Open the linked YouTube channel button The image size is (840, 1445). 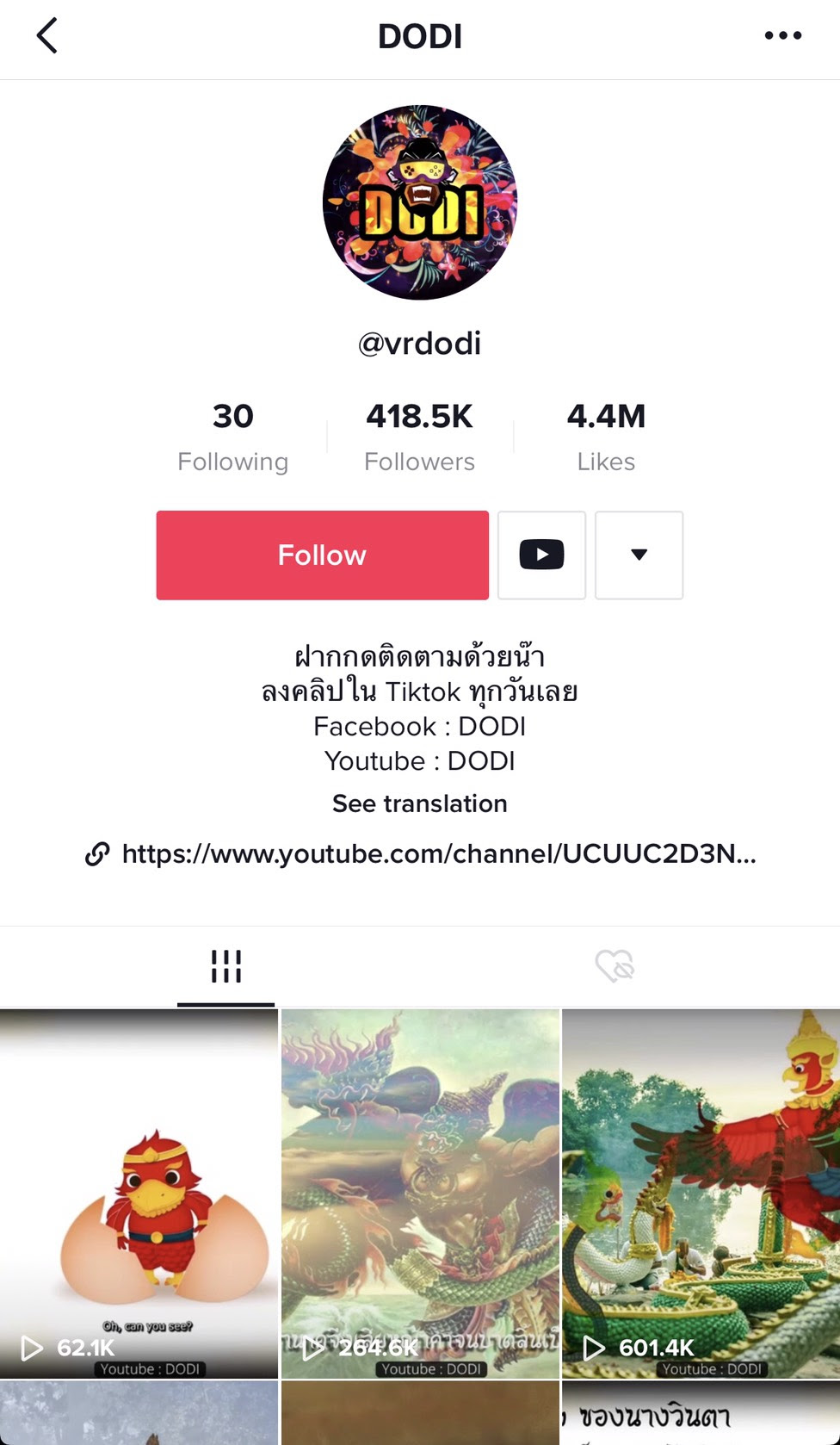pyautogui.click(x=541, y=555)
